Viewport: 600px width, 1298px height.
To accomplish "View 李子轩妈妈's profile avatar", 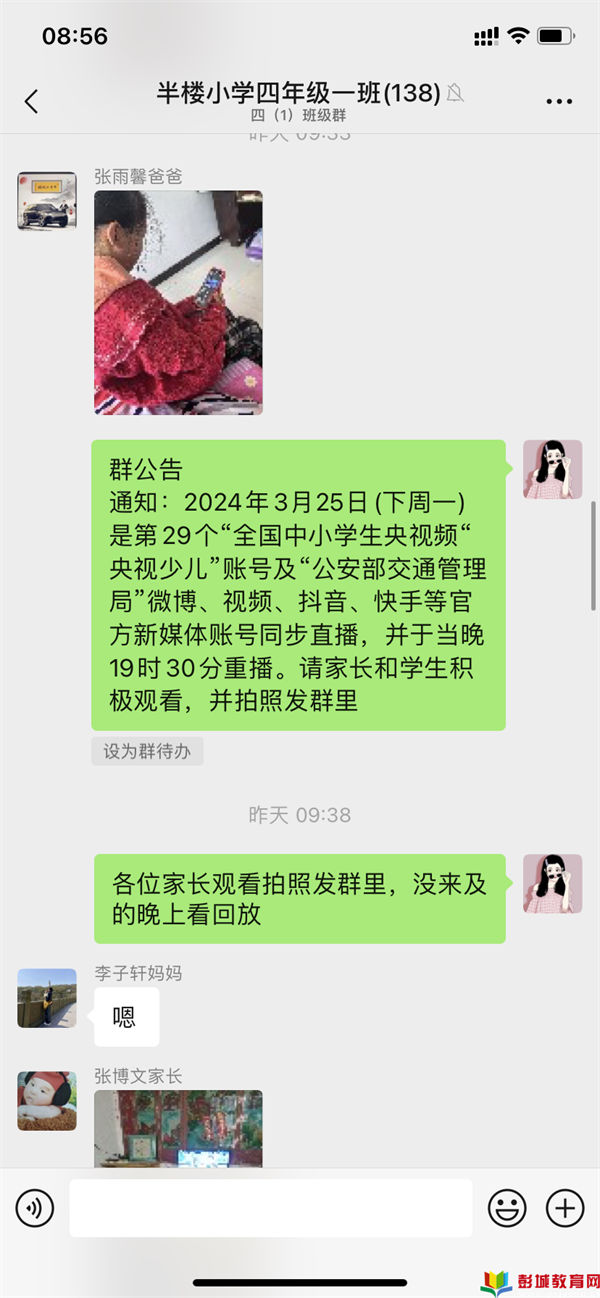I will point(47,997).
